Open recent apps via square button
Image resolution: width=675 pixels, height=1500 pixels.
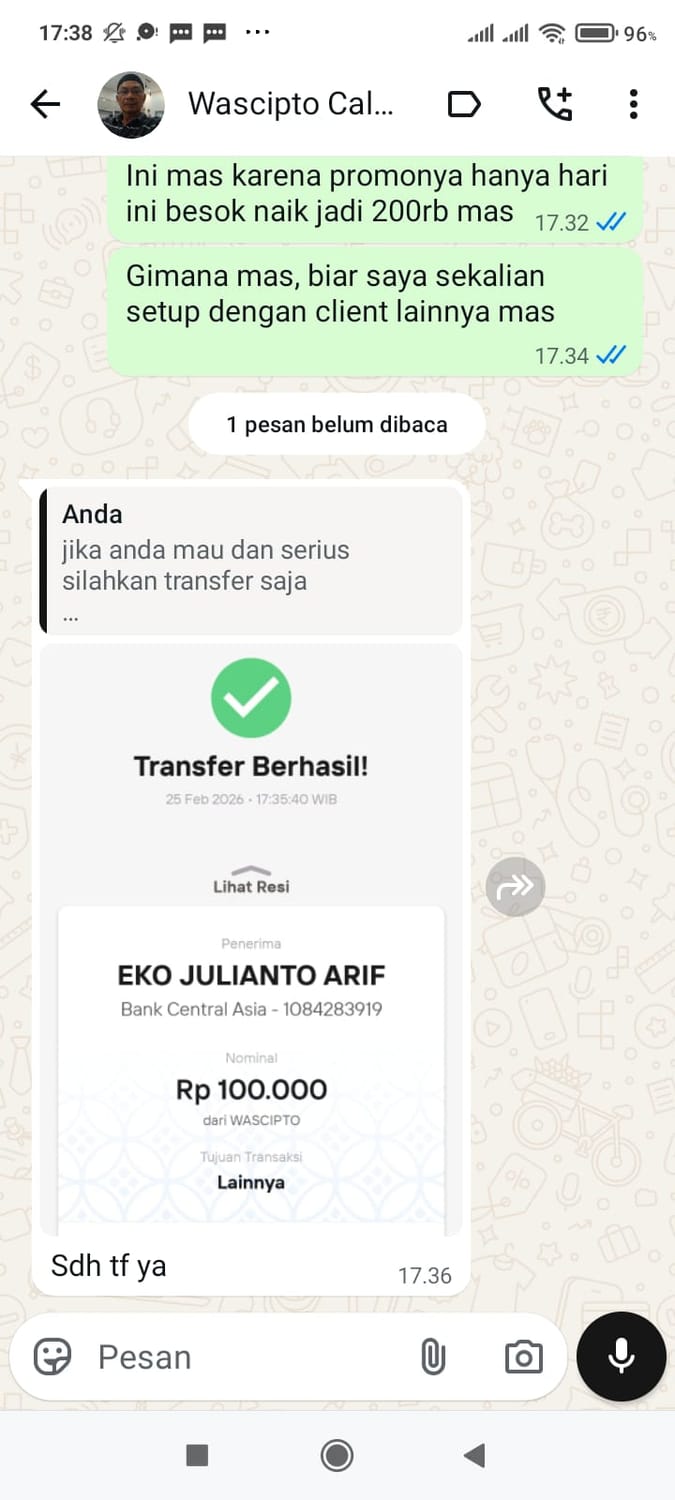(x=197, y=1455)
